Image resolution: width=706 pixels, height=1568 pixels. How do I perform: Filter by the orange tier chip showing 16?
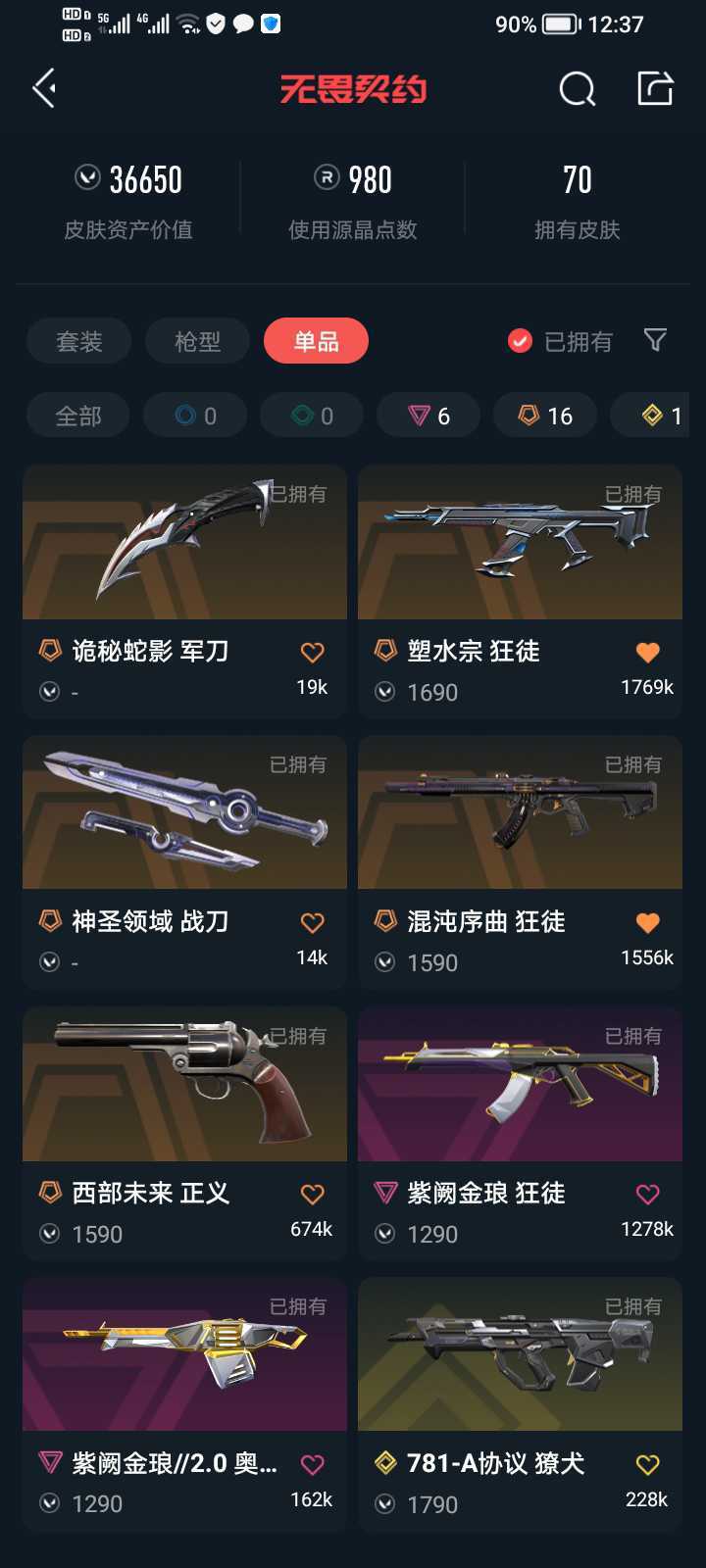(x=545, y=416)
